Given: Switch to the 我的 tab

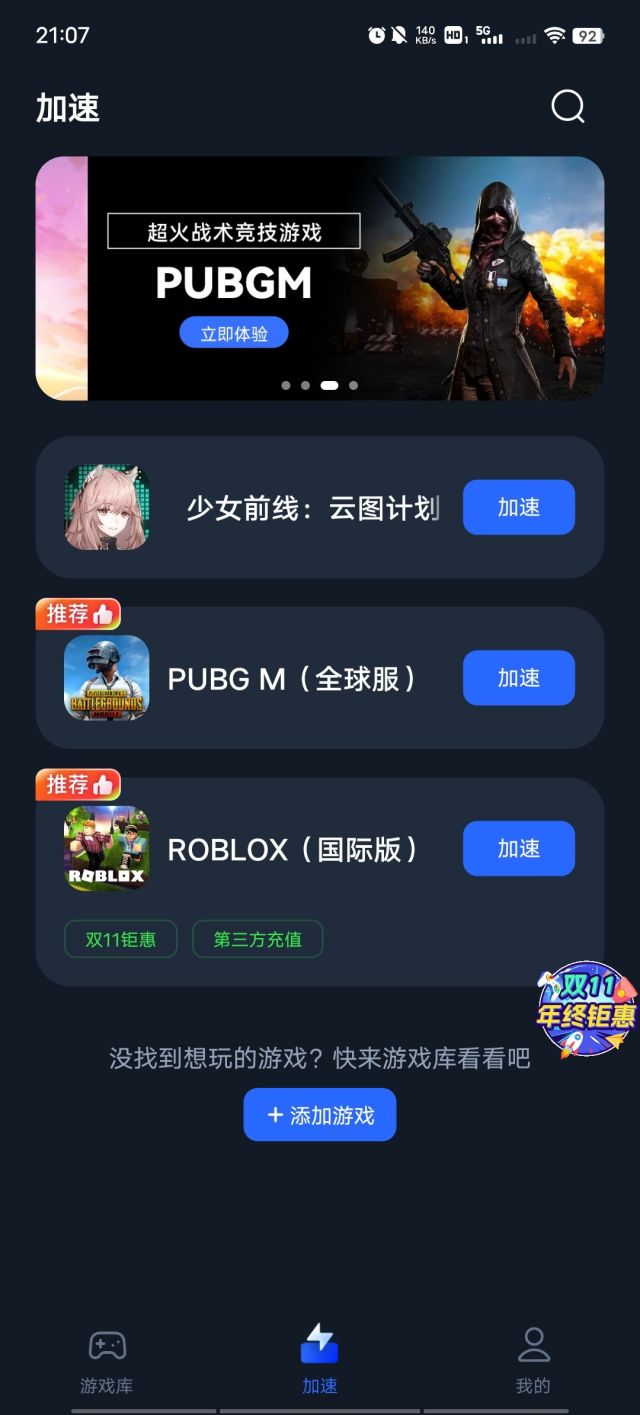Looking at the screenshot, I should pyautogui.click(x=533, y=1362).
